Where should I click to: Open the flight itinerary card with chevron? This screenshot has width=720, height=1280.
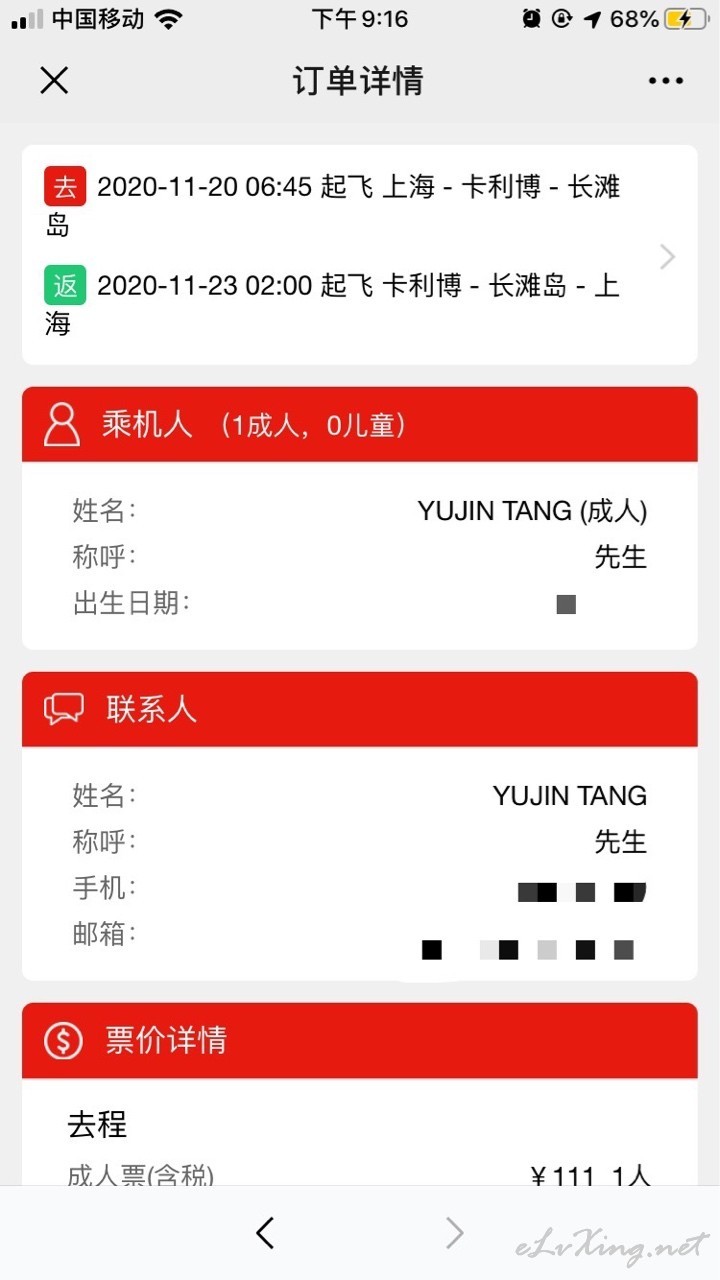pyautogui.click(x=360, y=256)
